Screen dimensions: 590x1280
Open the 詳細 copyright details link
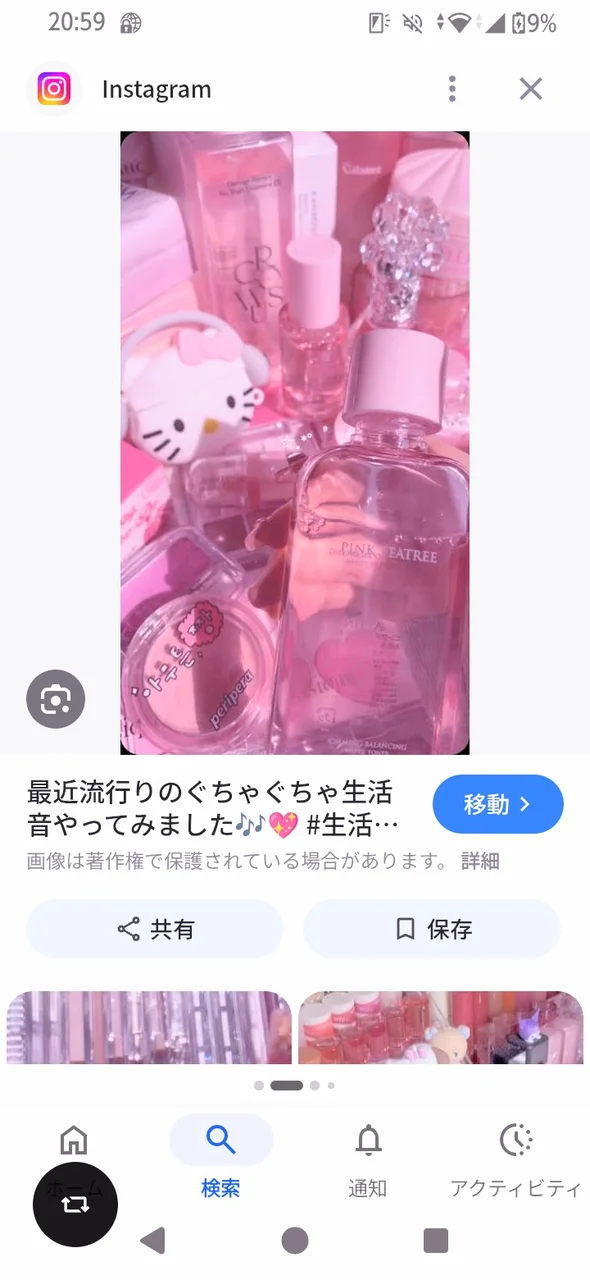tap(479, 861)
